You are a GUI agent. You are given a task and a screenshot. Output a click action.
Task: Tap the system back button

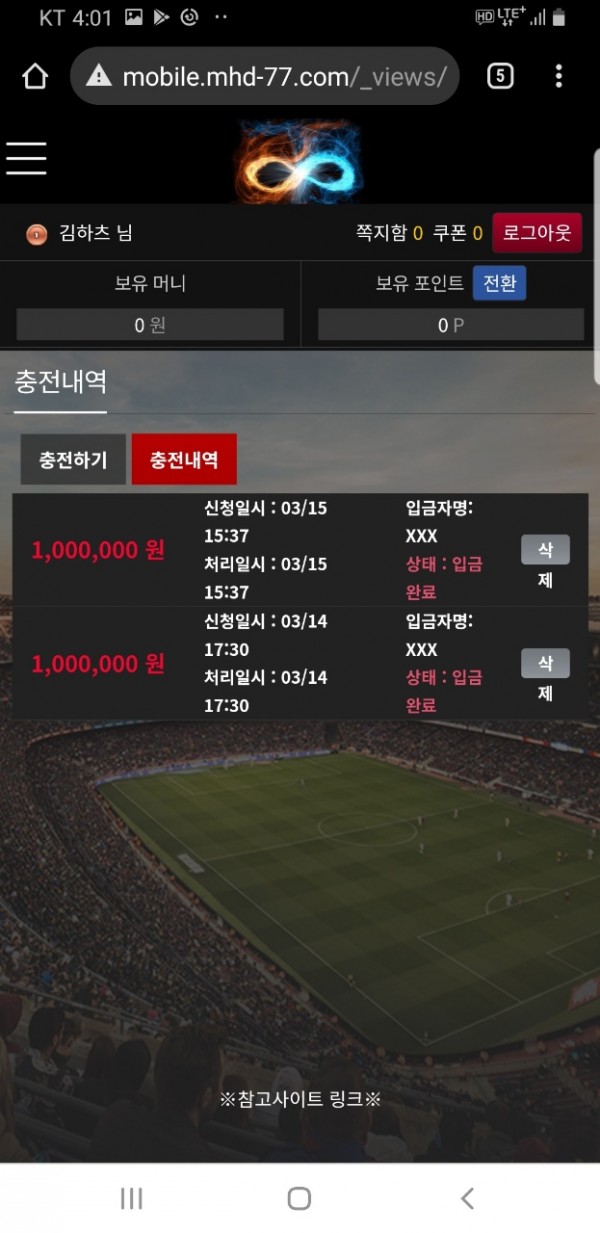(466, 1198)
